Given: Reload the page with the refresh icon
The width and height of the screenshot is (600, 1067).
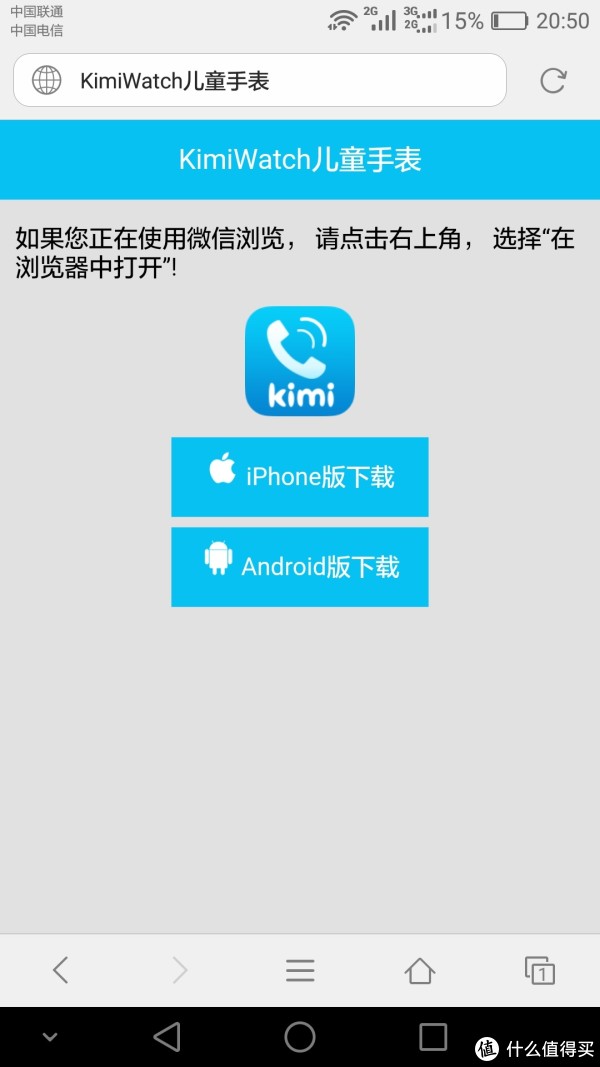Looking at the screenshot, I should pyautogui.click(x=552, y=80).
